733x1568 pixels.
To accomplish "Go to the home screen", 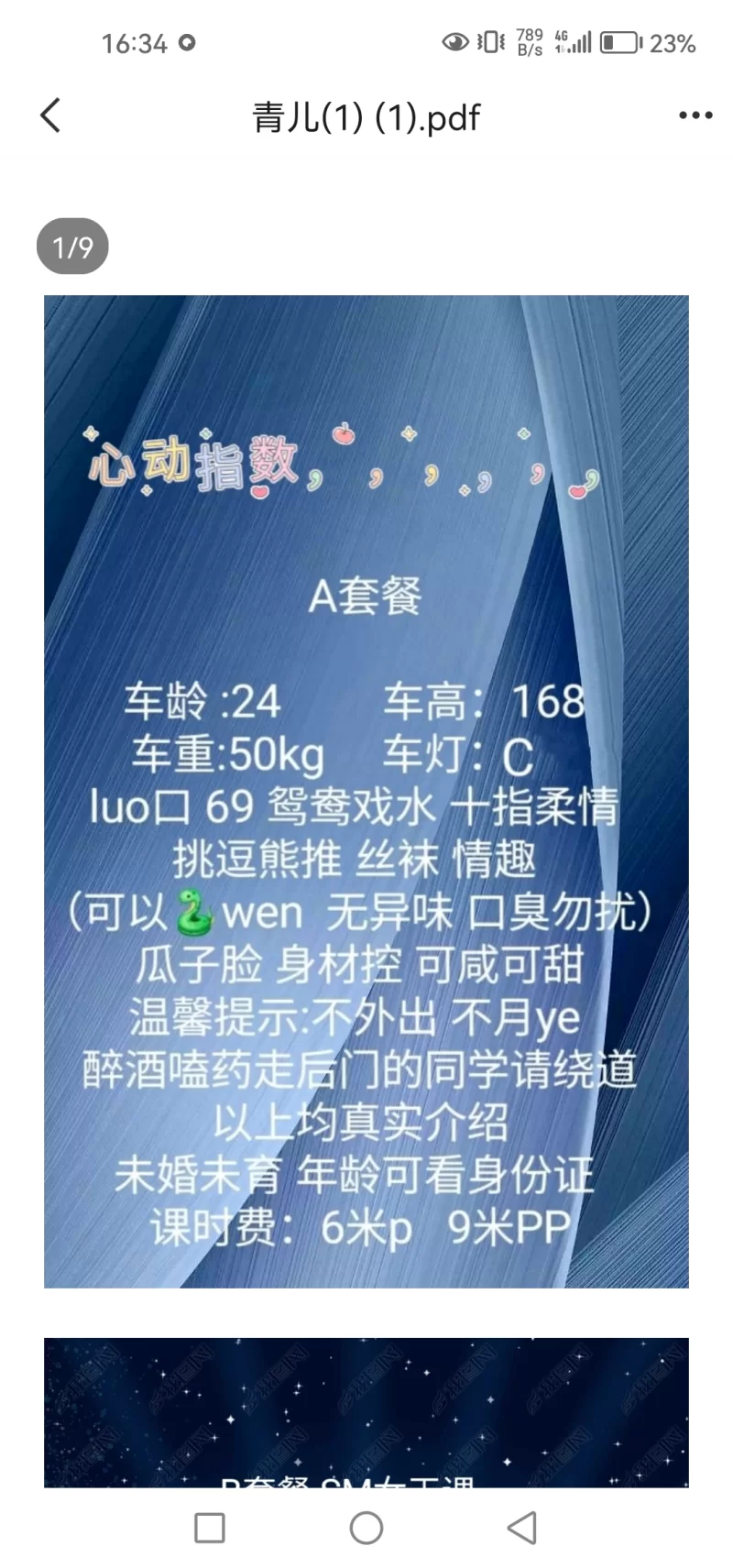I will [366, 1528].
